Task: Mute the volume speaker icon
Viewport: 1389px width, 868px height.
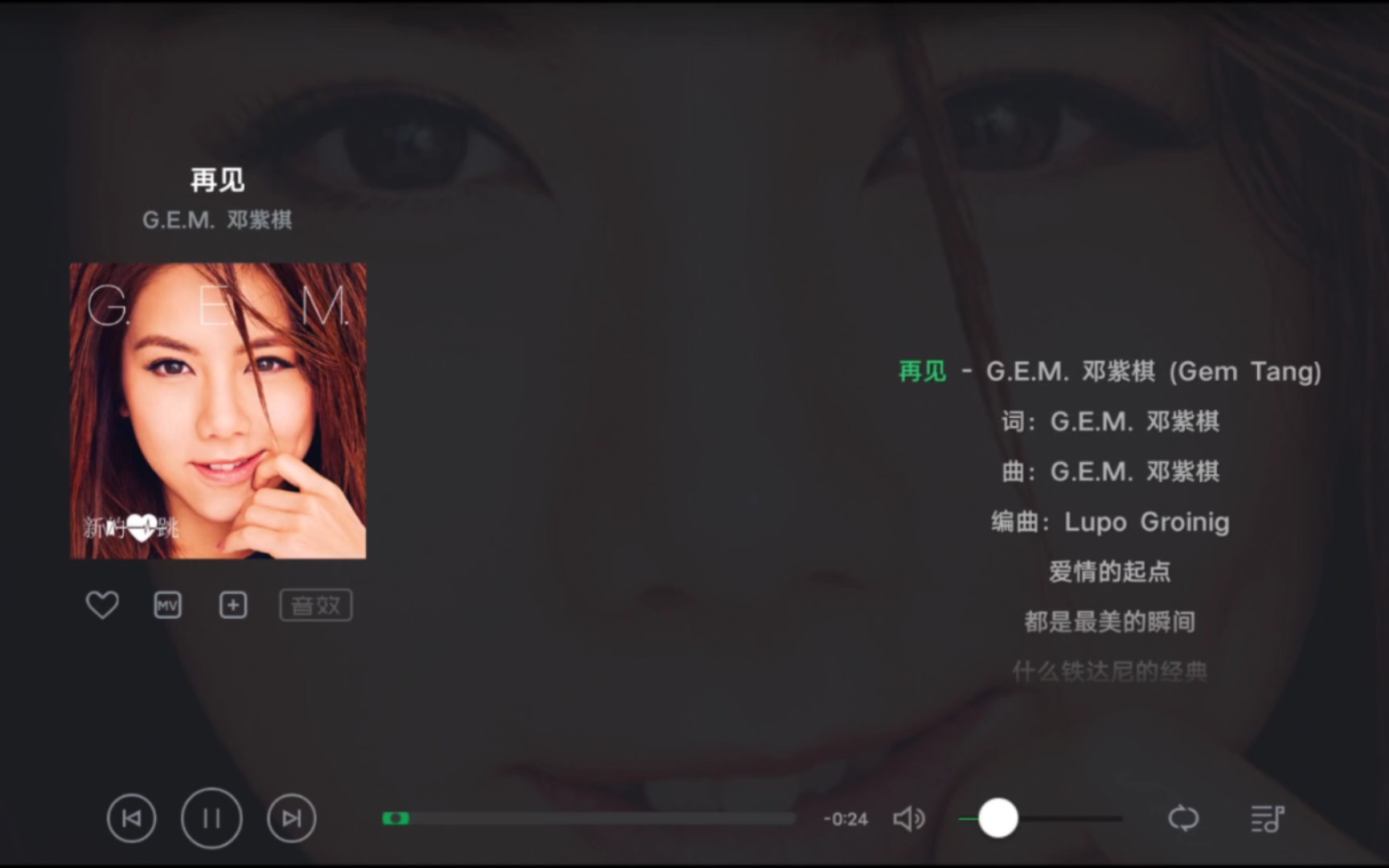Action: point(908,819)
